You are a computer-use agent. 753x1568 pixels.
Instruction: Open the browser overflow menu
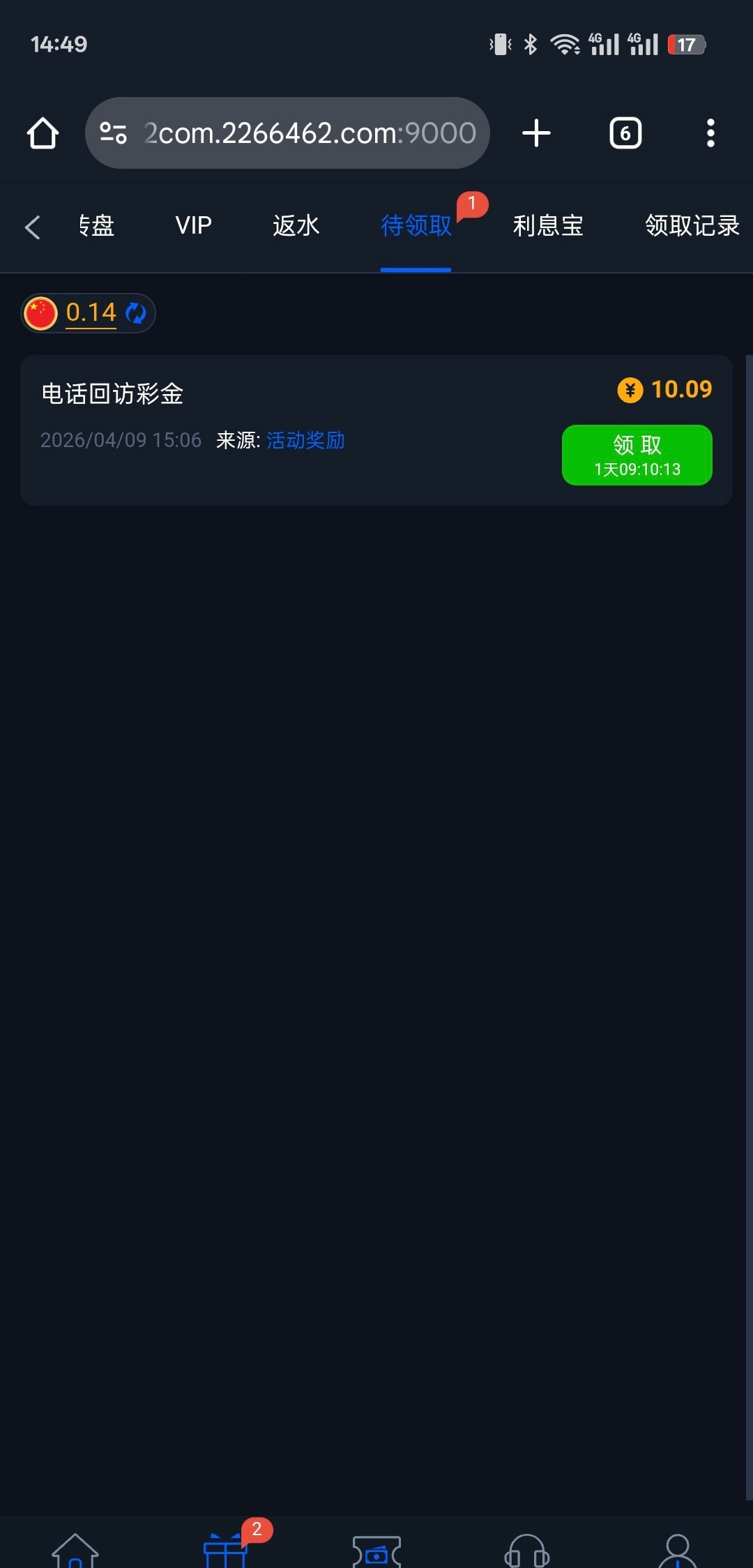point(710,133)
